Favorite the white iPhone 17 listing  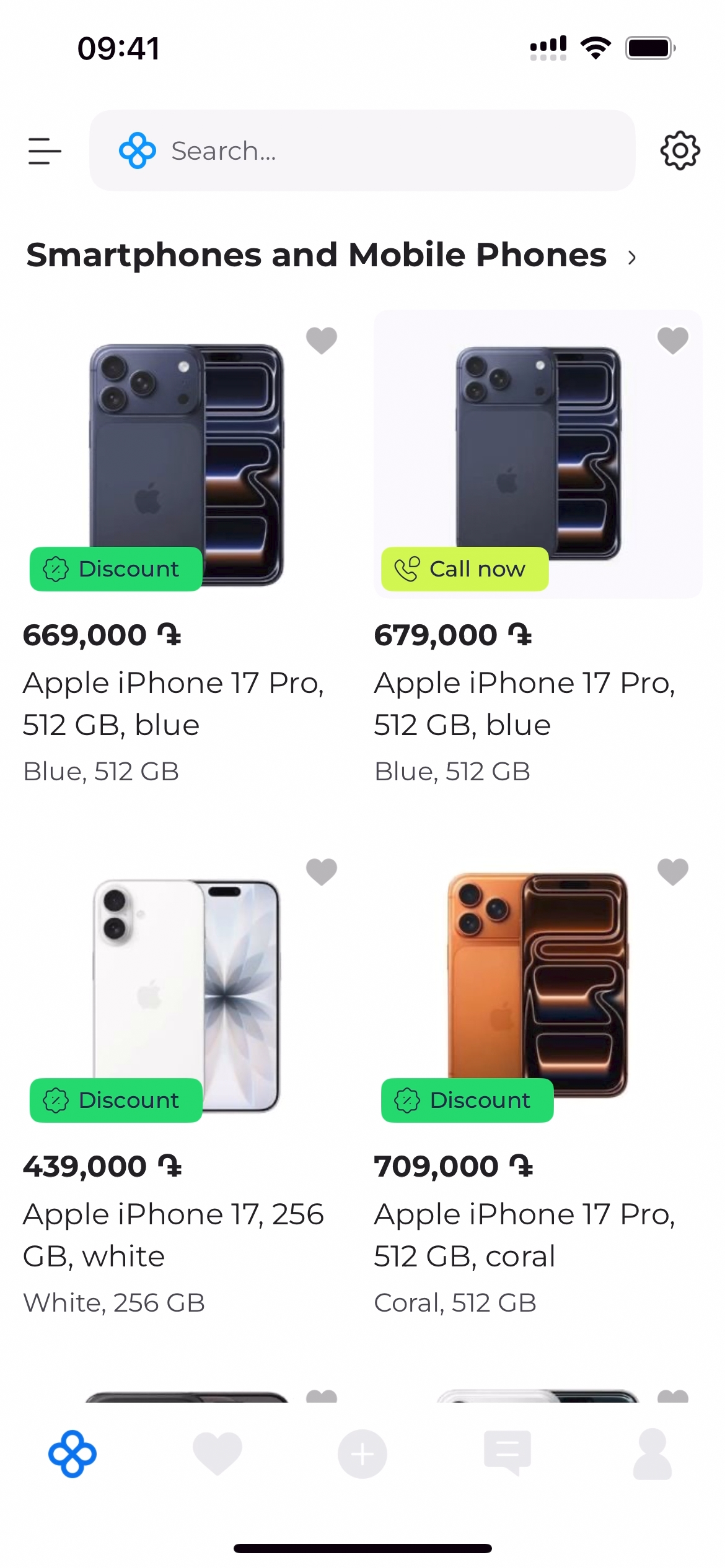(322, 872)
